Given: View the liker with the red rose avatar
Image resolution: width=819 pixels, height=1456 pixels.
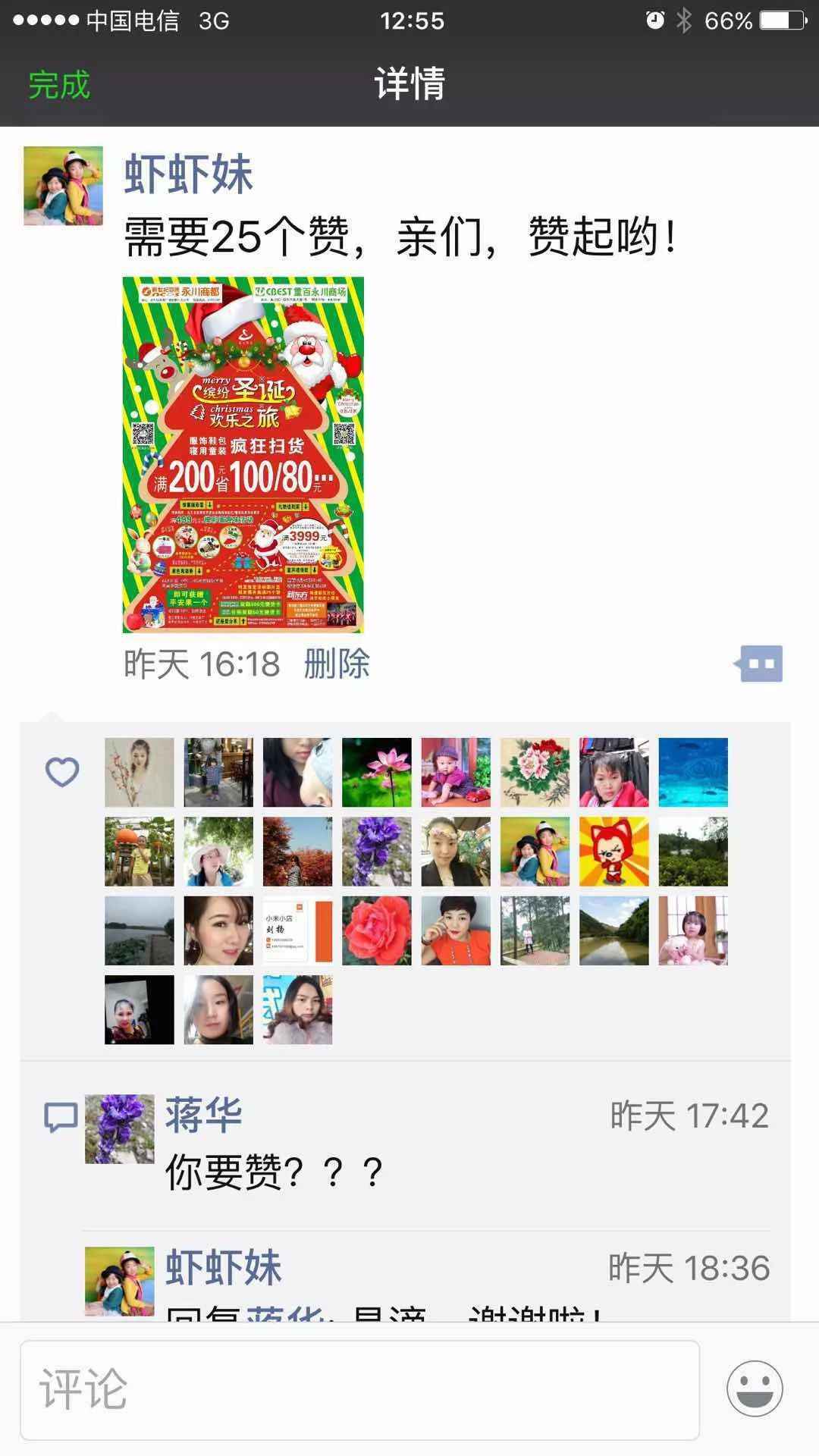Looking at the screenshot, I should pyautogui.click(x=377, y=930).
